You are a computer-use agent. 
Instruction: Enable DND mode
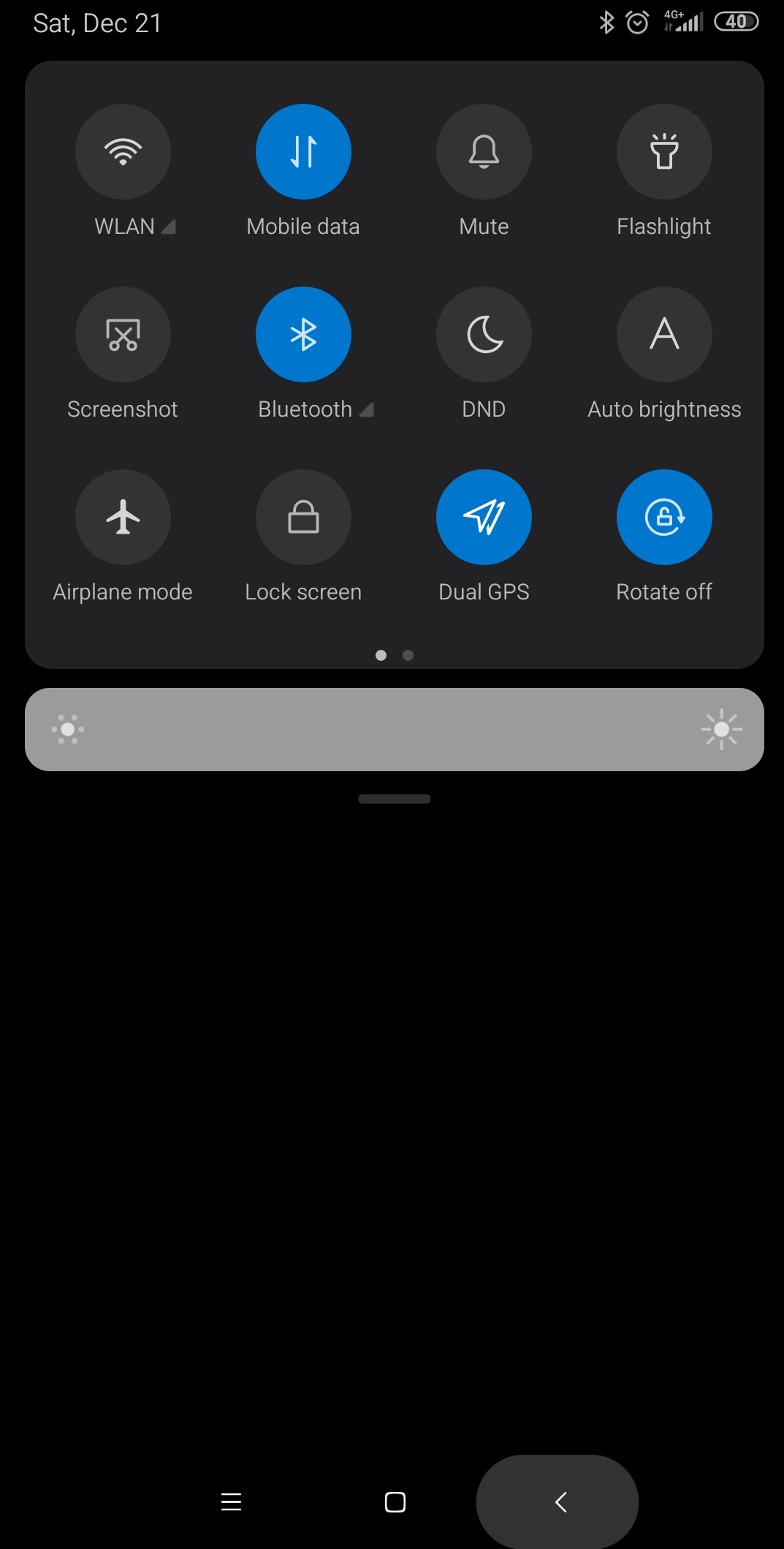(484, 335)
